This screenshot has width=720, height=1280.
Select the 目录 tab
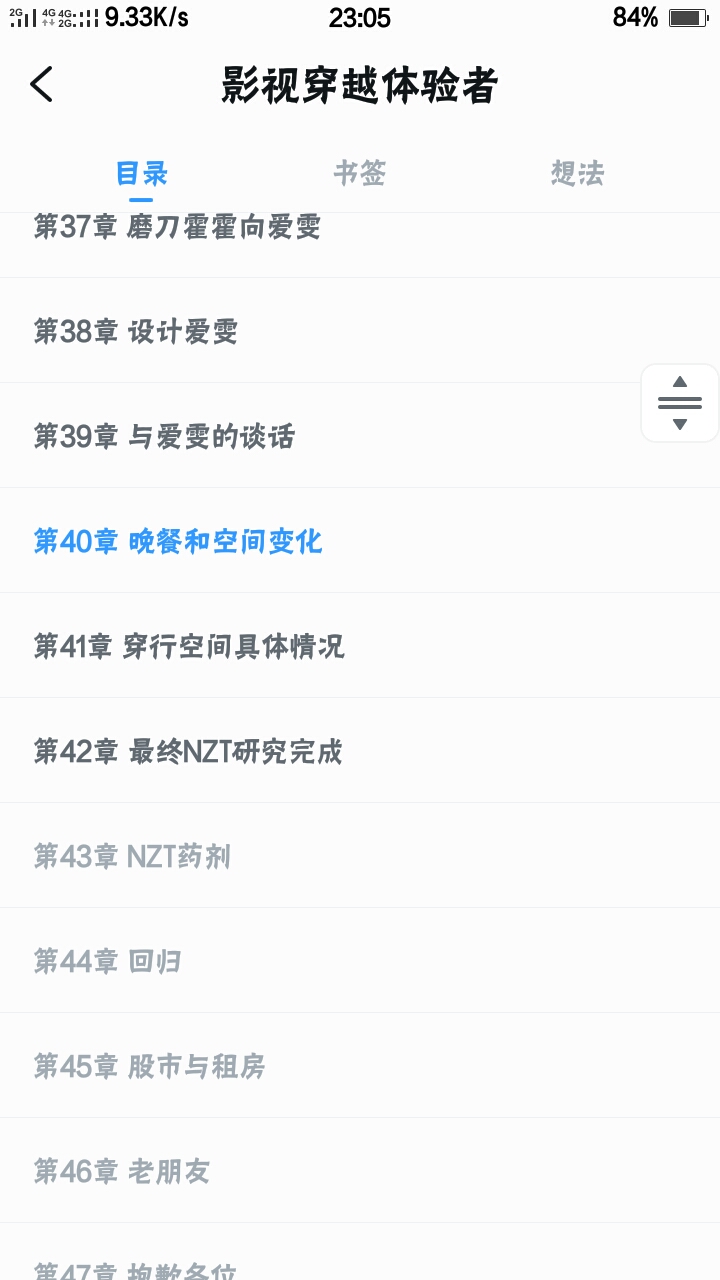point(141,173)
